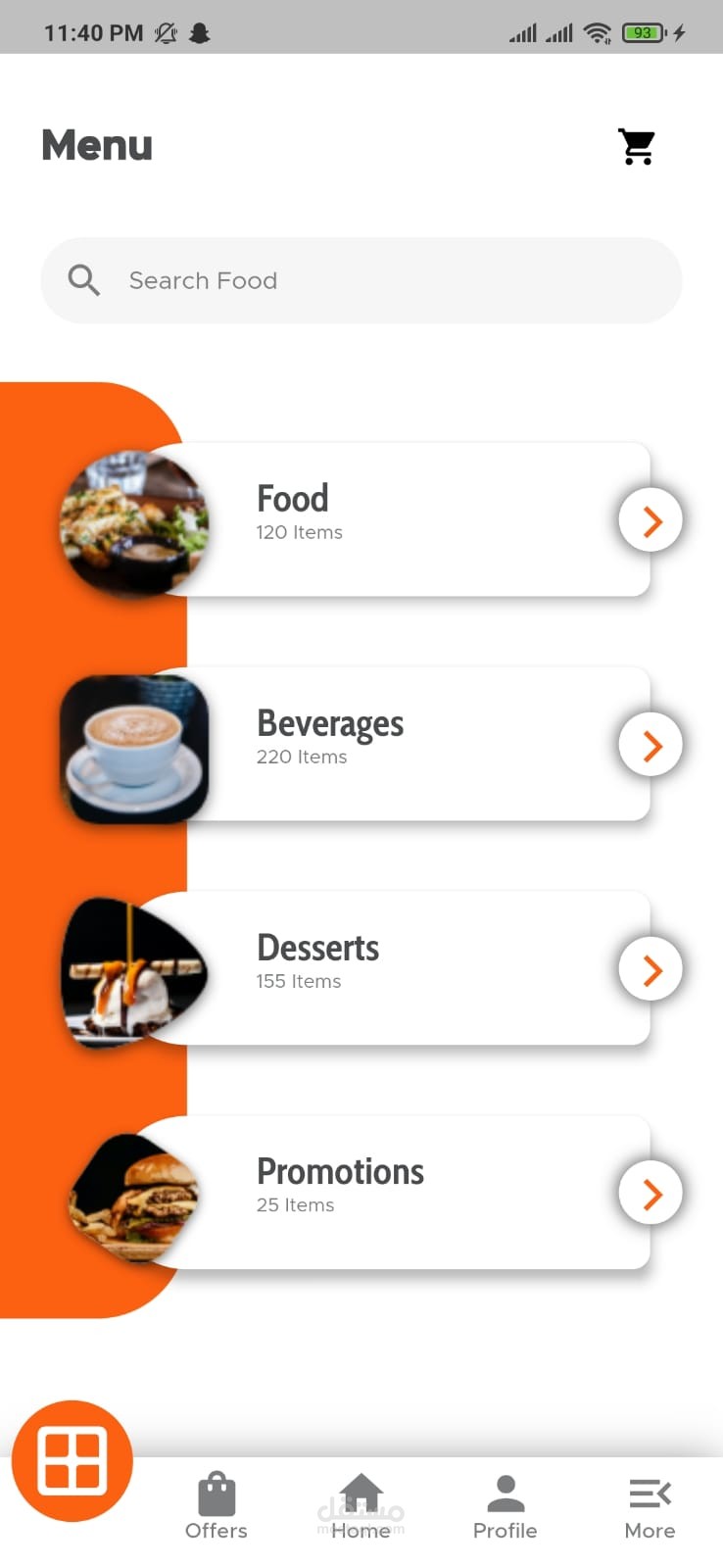
Task: Open the Profile tab
Action: pos(506,1507)
